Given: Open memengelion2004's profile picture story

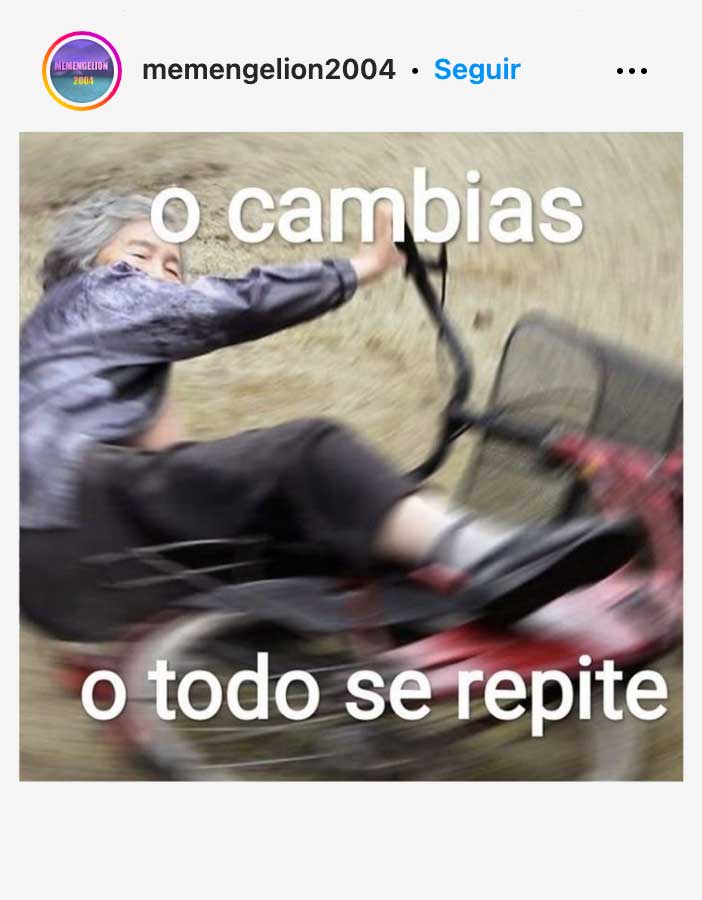Looking at the screenshot, I should pyautogui.click(x=82, y=71).
